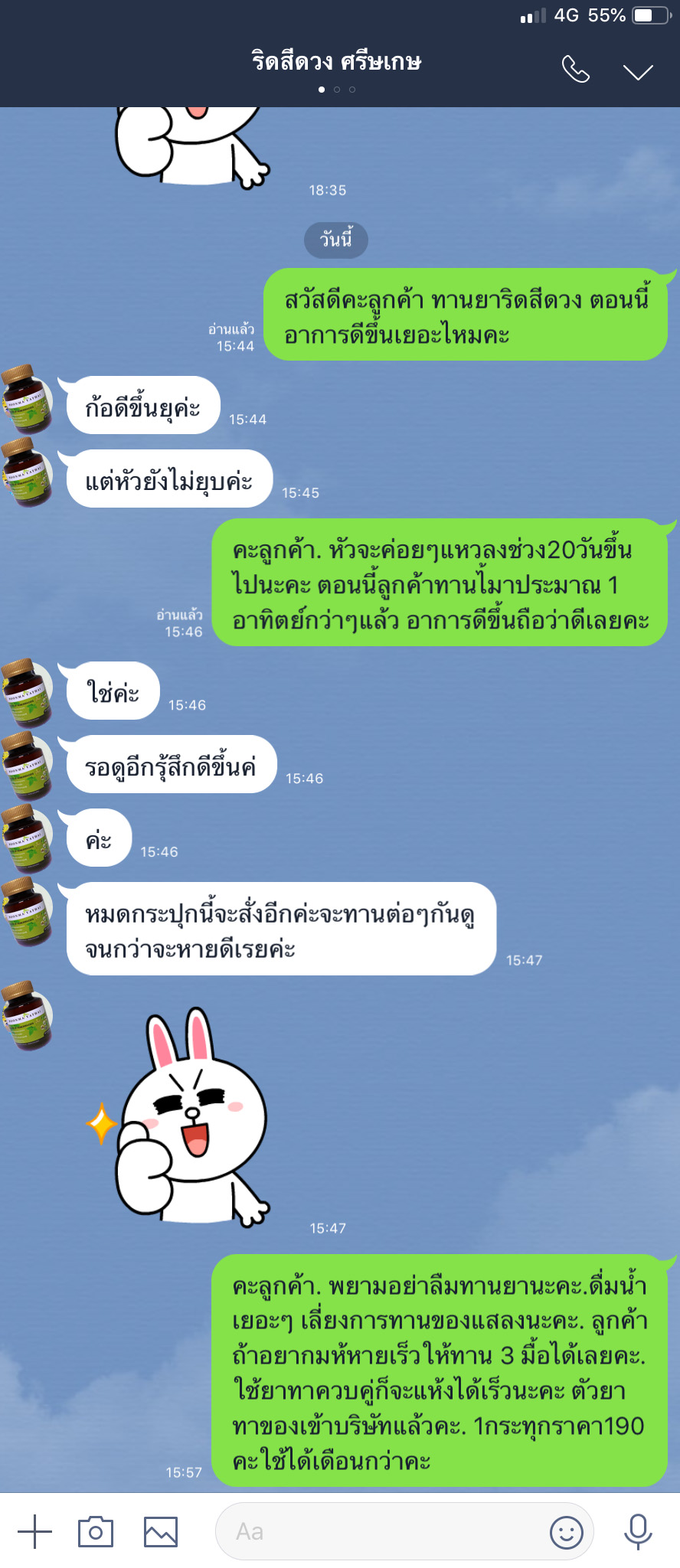The image size is (680, 1568).
Task: Open the emoji and sticker picker
Action: point(567,1532)
